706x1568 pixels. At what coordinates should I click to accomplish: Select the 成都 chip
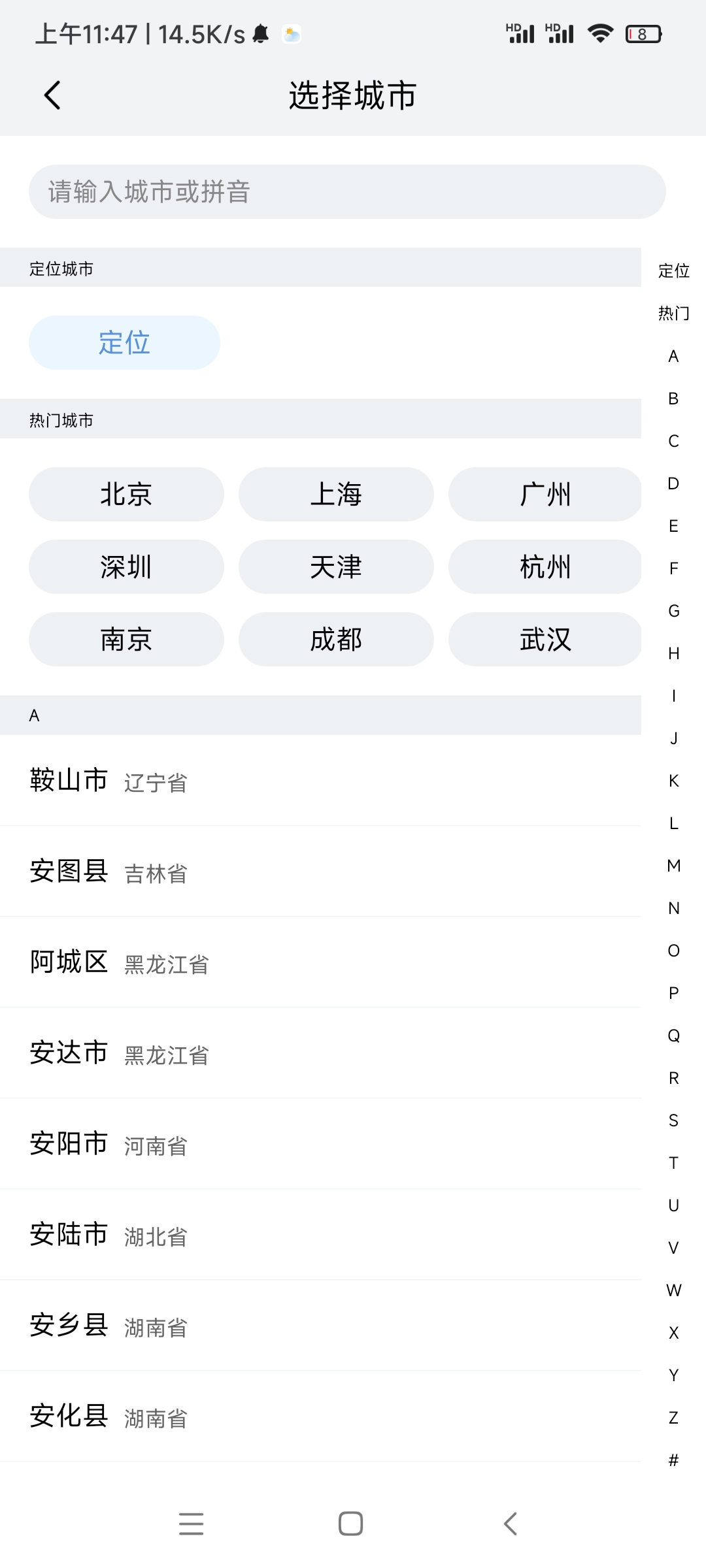[336, 640]
